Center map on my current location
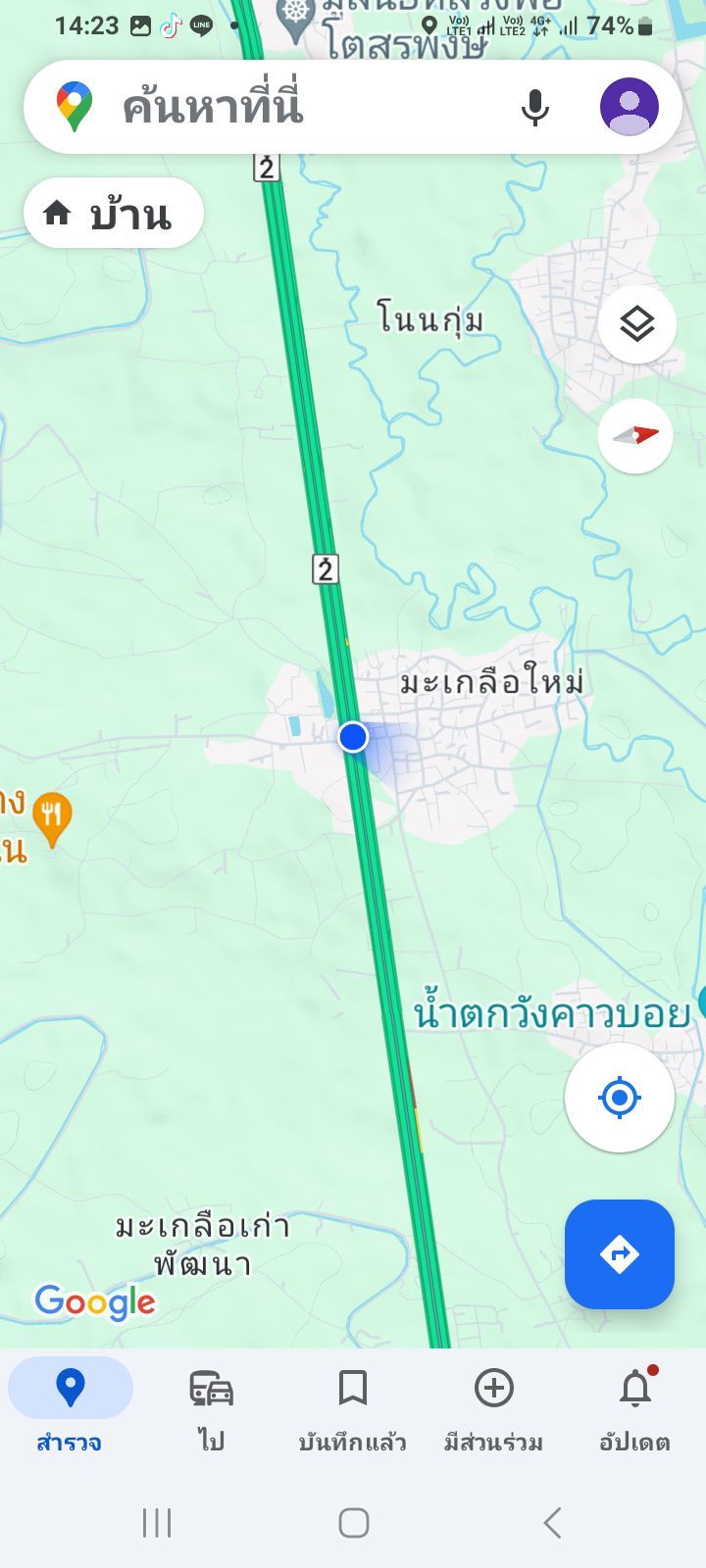 [x=619, y=1097]
